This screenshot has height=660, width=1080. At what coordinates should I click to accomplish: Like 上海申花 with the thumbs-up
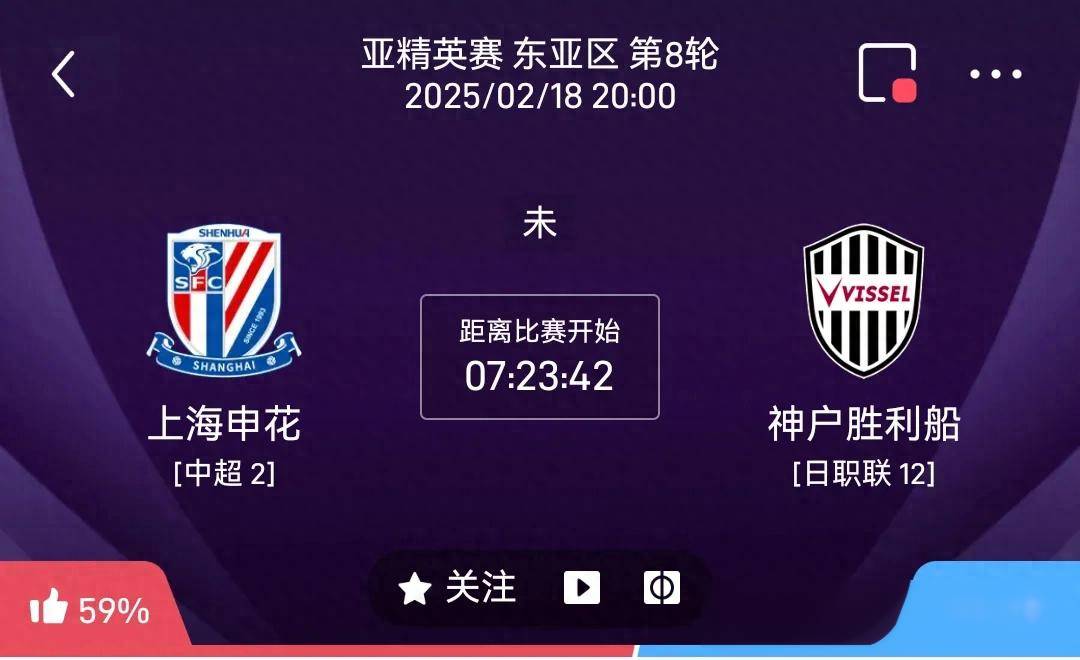[50, 607]
